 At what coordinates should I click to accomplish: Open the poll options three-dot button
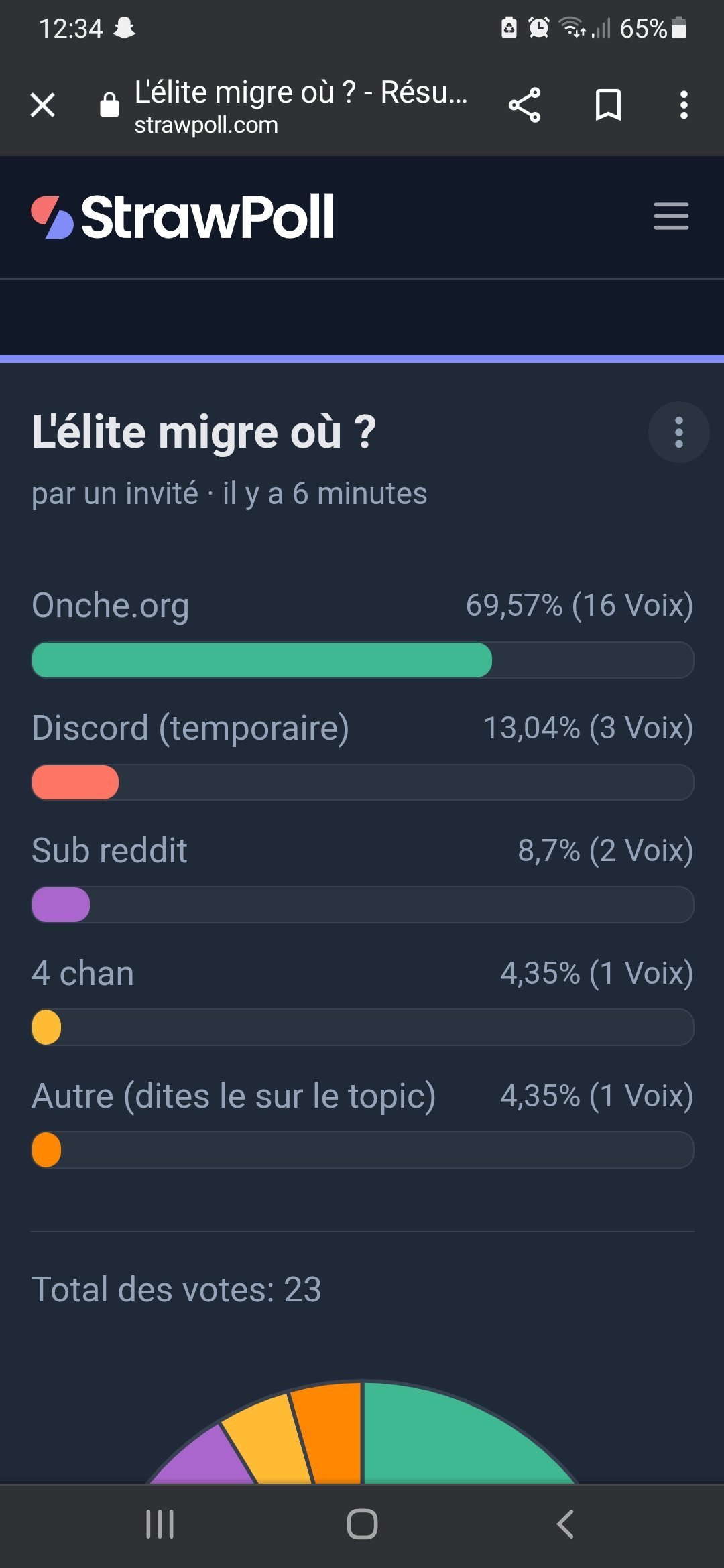coord(678,432)
